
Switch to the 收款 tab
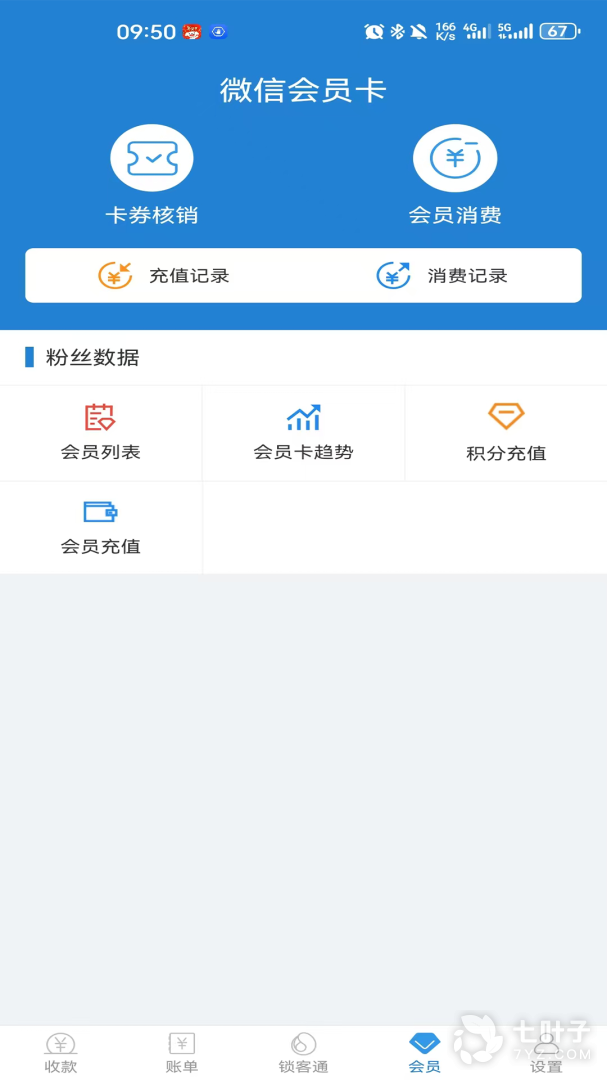61,1054
